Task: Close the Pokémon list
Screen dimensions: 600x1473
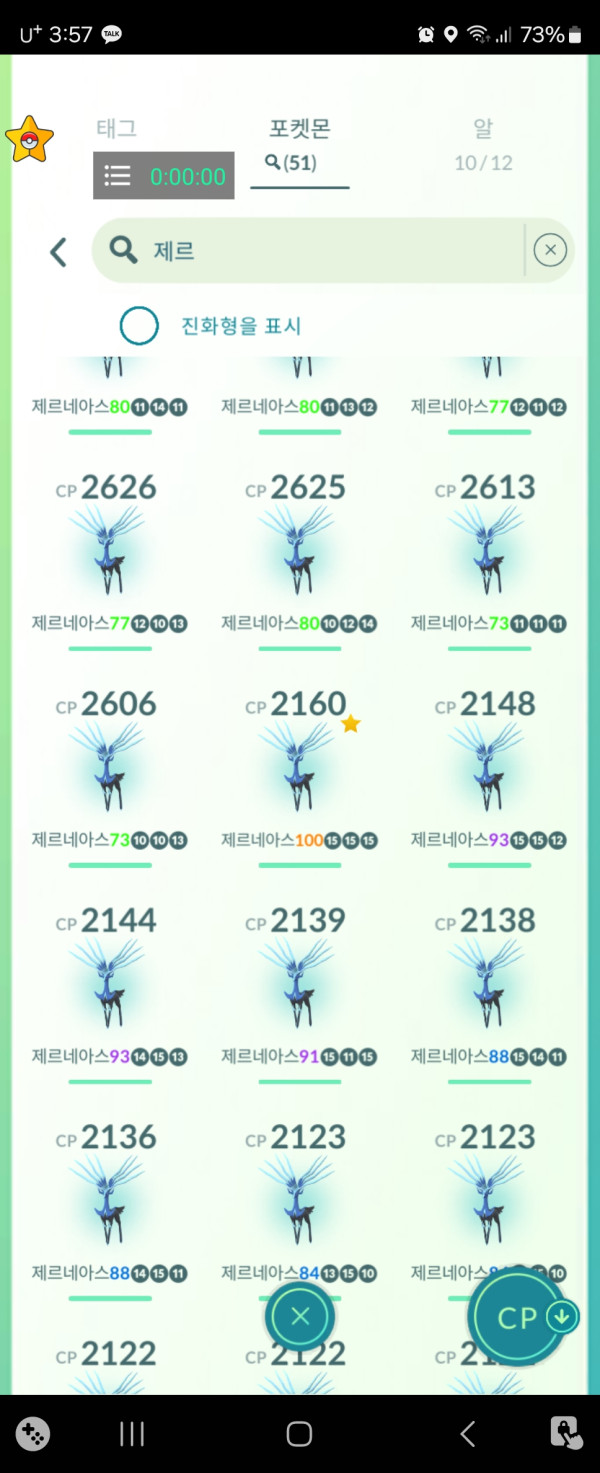Action: (x=300, y=1317)
